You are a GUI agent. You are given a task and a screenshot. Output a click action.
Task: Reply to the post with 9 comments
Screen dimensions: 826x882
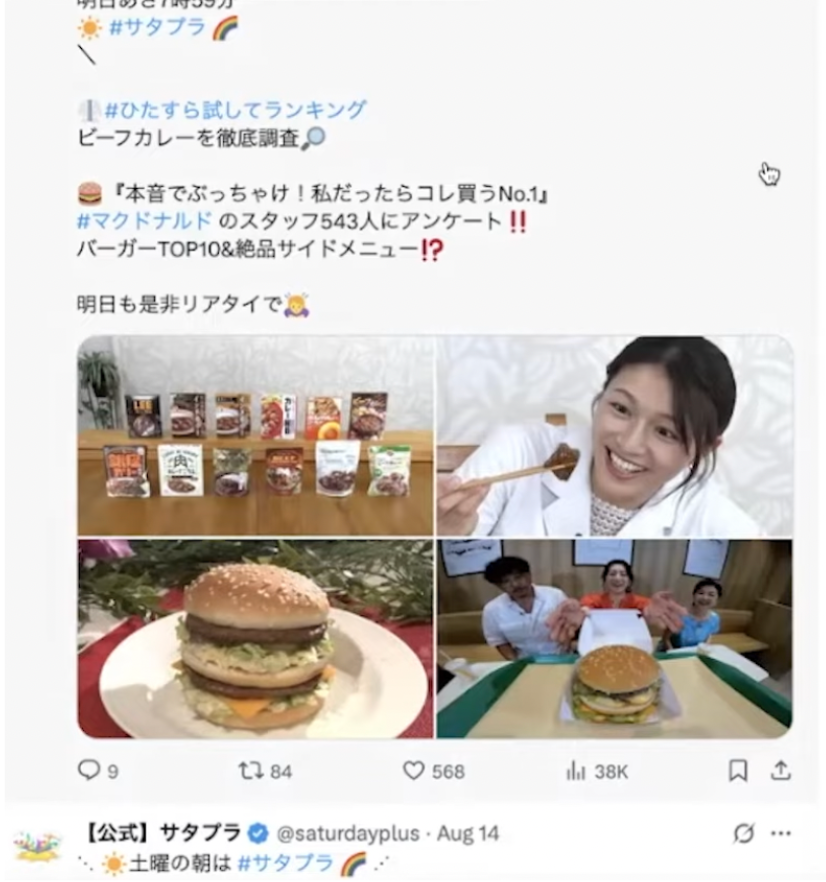click(90, 770)
